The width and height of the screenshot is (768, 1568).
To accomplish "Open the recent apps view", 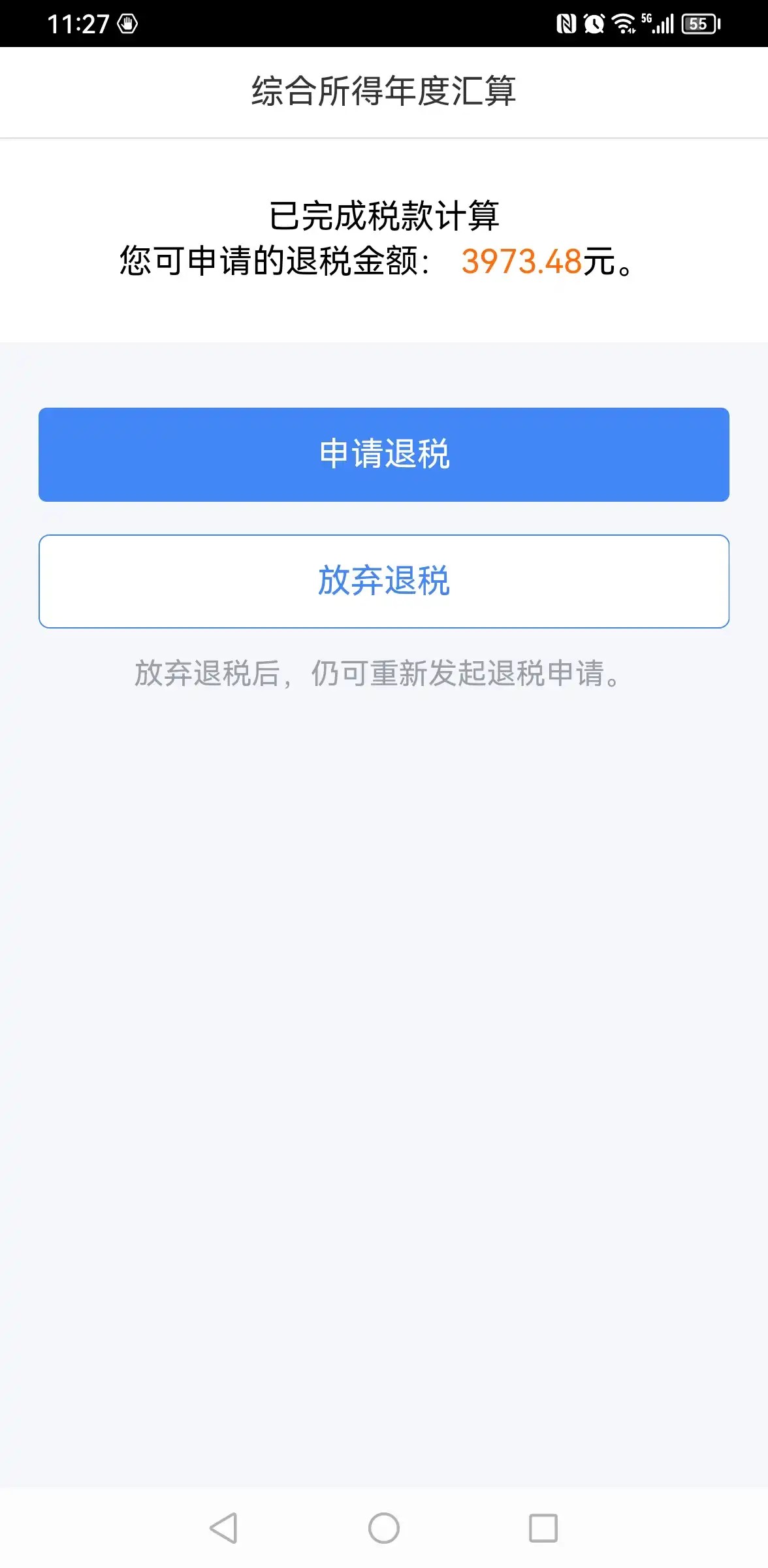I will 543,1528.
